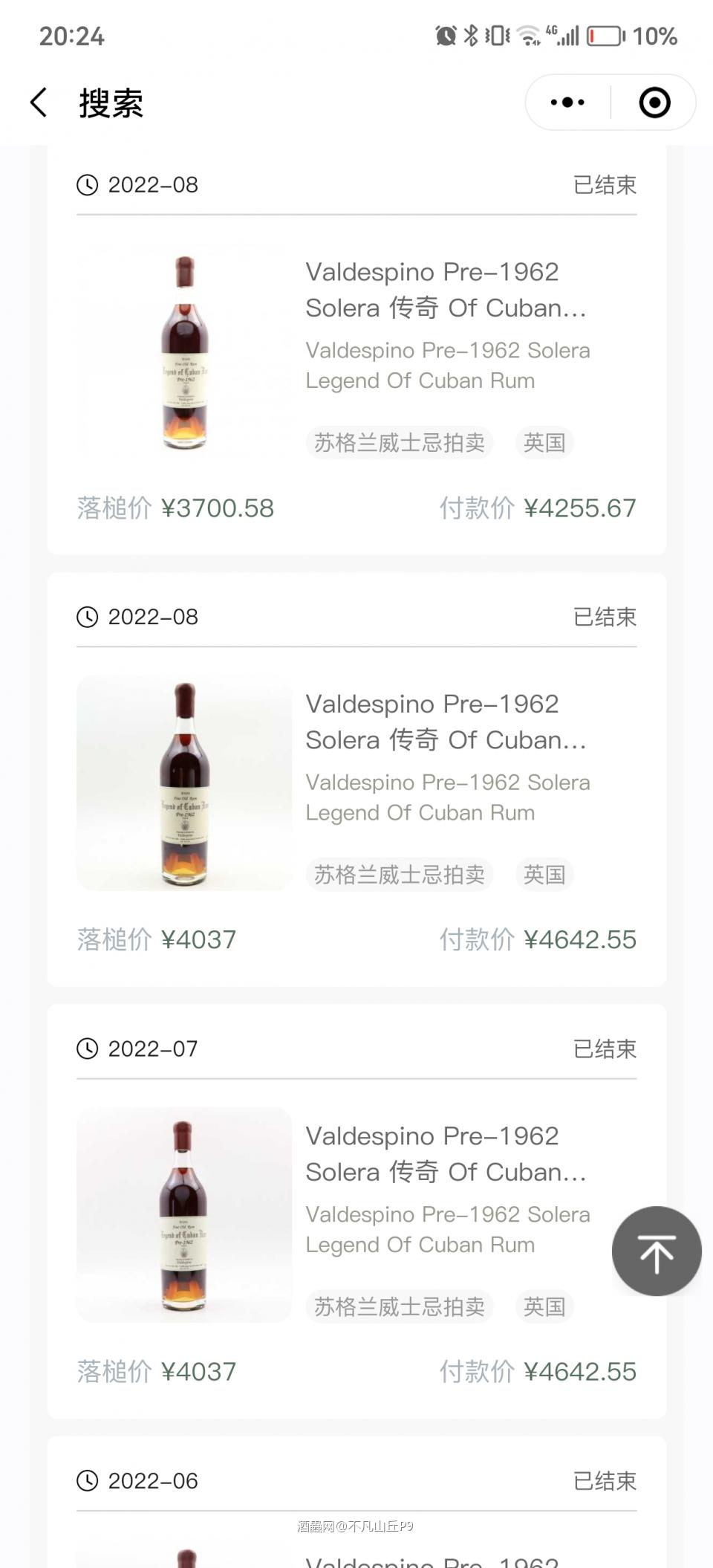Image resolution: width=713 pixels, height=1568 pixels.
Task: Select the 苏格兰威士忌拍卖 tag on third listing
Action: (x=399, y=1306)
